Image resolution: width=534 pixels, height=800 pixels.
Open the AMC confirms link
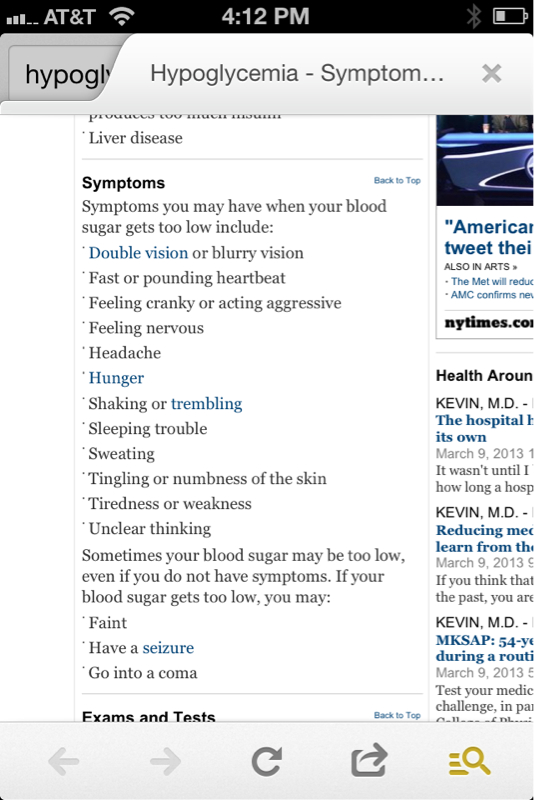coord(492,295)
